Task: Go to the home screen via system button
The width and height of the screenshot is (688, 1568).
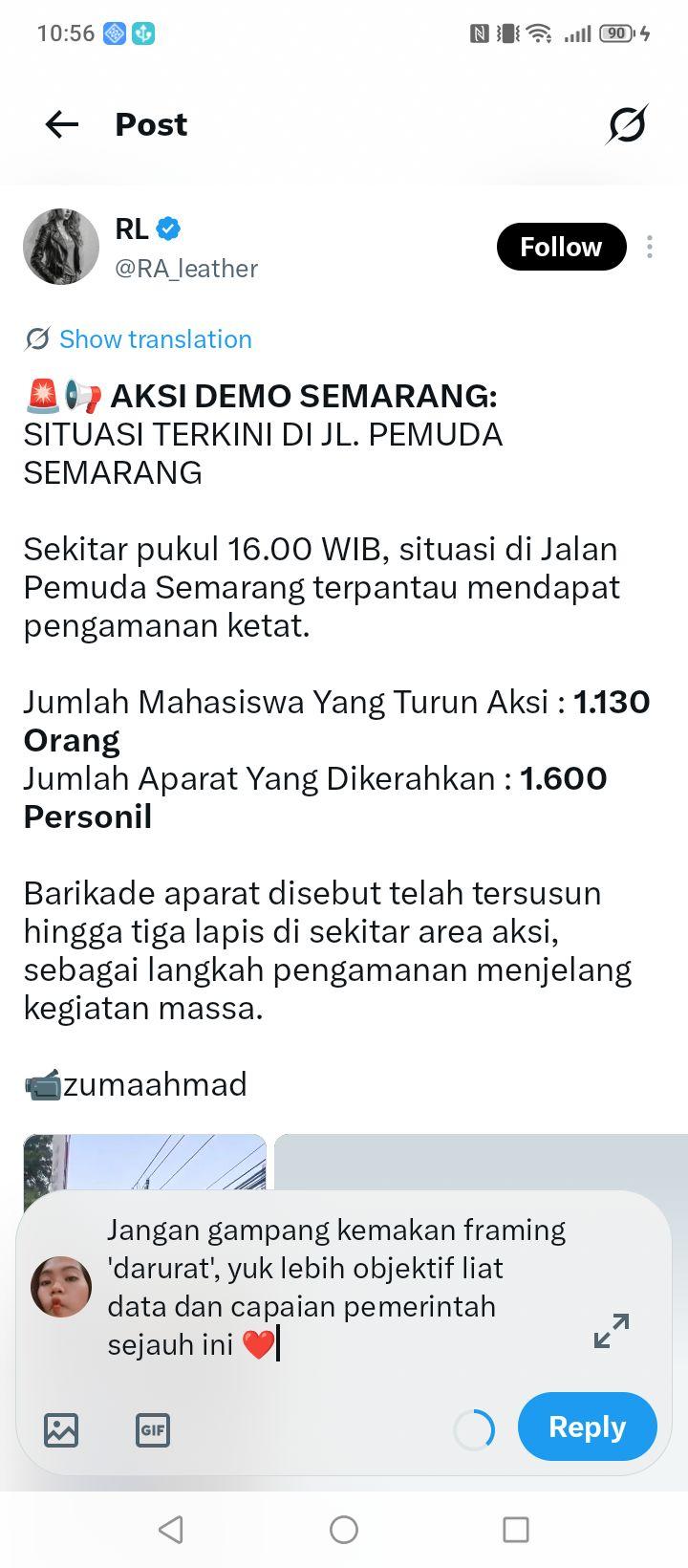Action: coord(344,1530)
